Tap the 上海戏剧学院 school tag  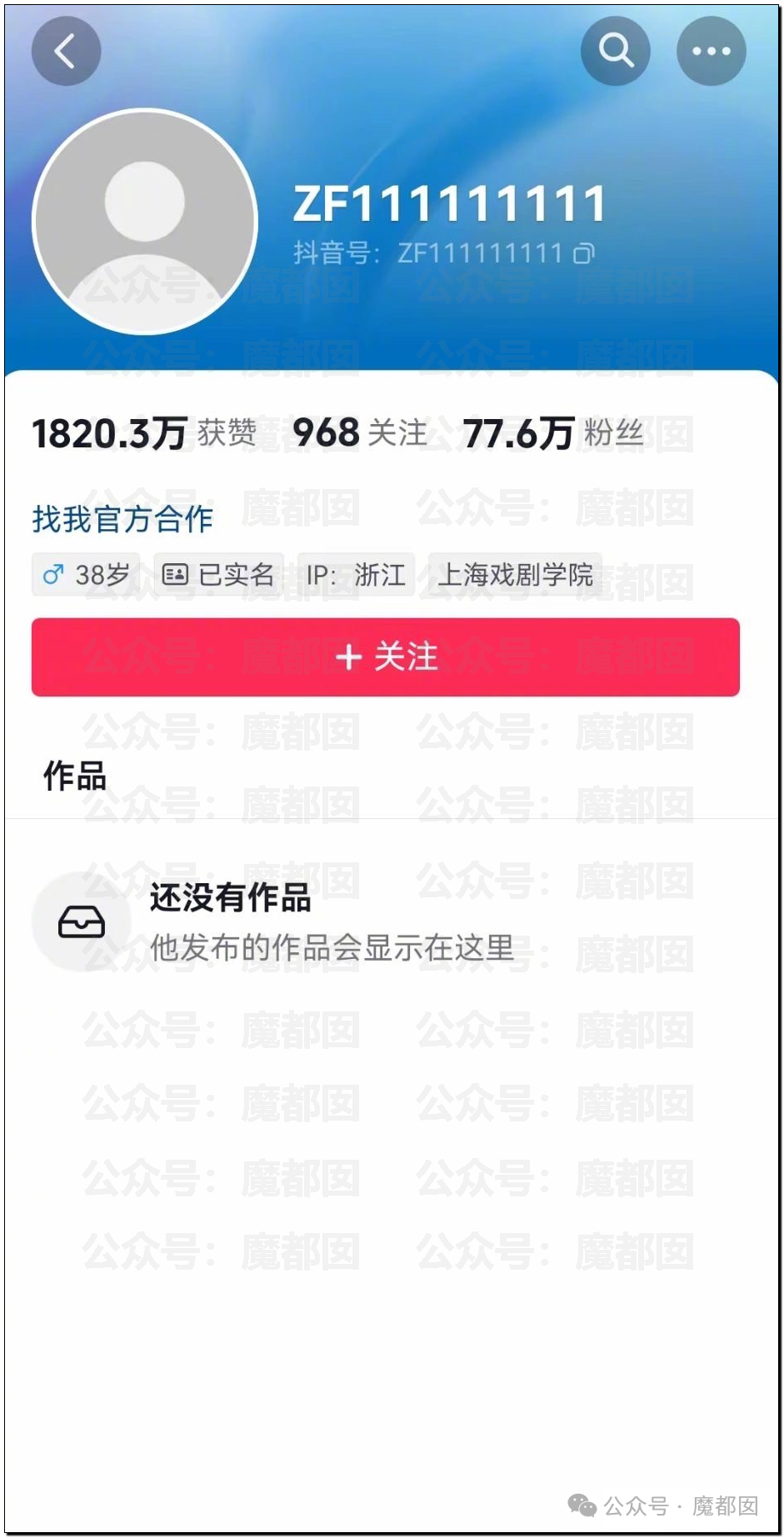click(x=515, y=575)
